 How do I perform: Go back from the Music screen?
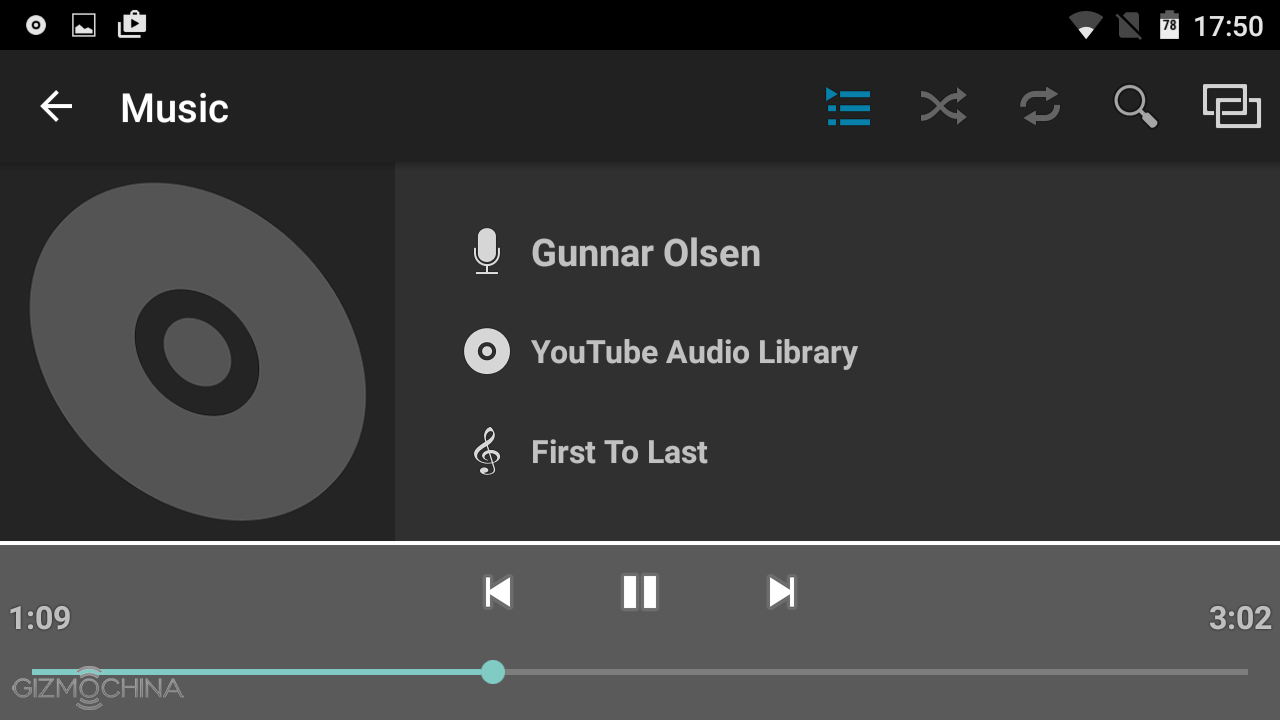click(x=56, y=107)
